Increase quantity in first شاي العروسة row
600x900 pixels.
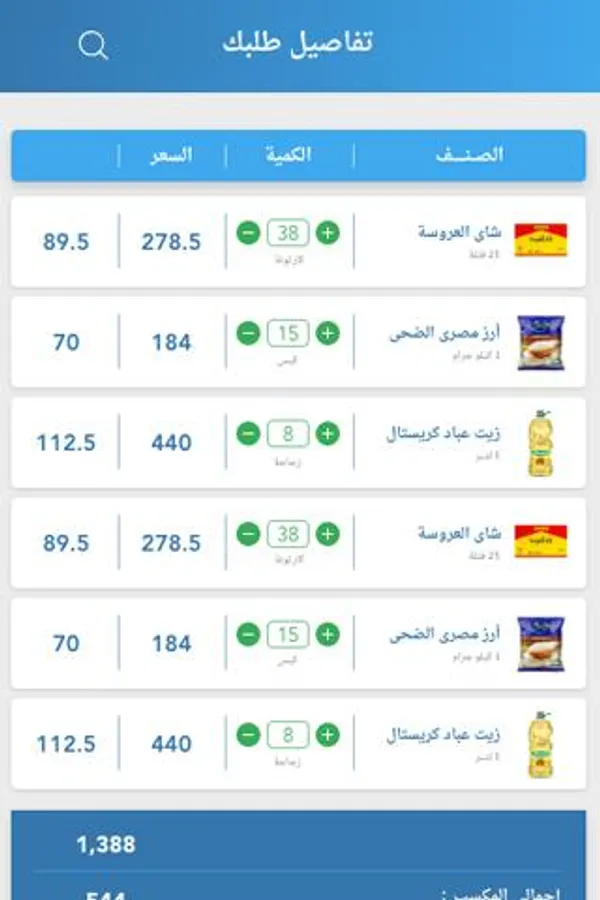coord(327,233)
